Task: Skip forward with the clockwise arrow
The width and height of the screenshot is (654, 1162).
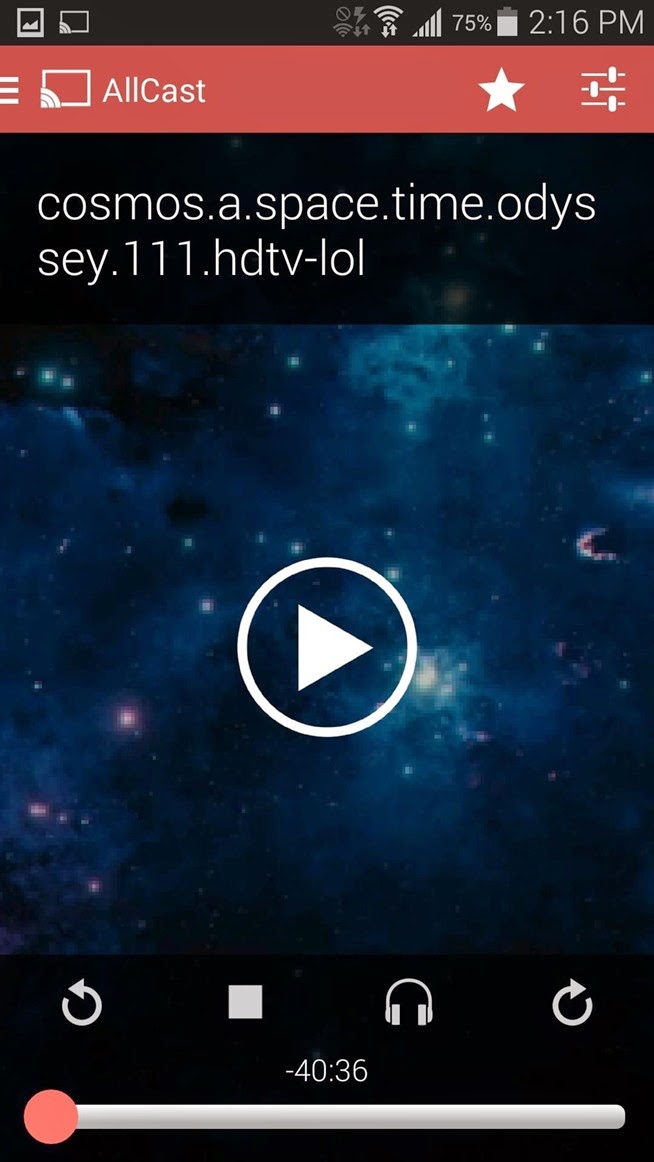Action: (x=572, y=1004)
